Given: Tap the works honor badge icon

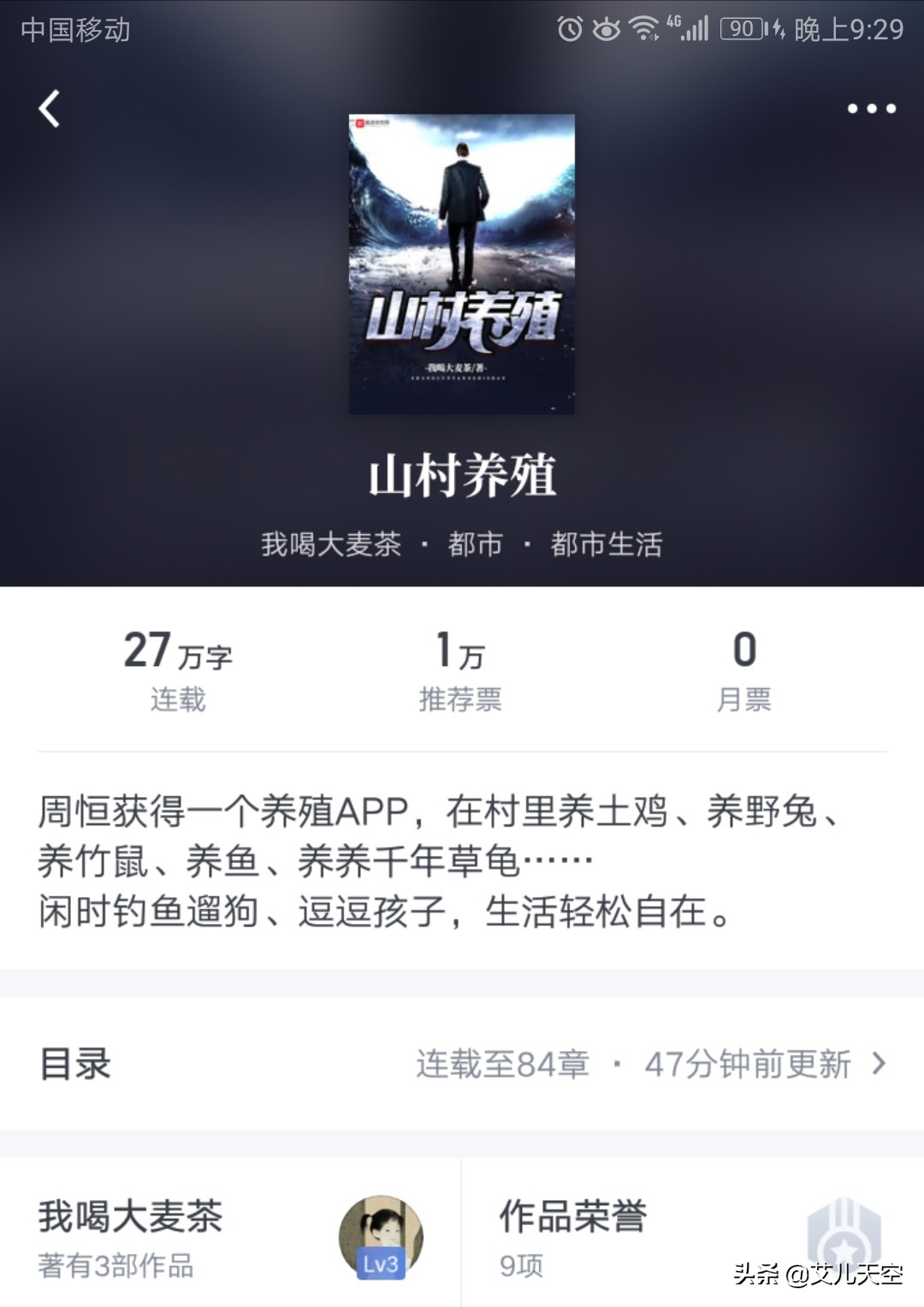Looking at the screenshot, I should pyautogui.click(x=843, y=1233).
